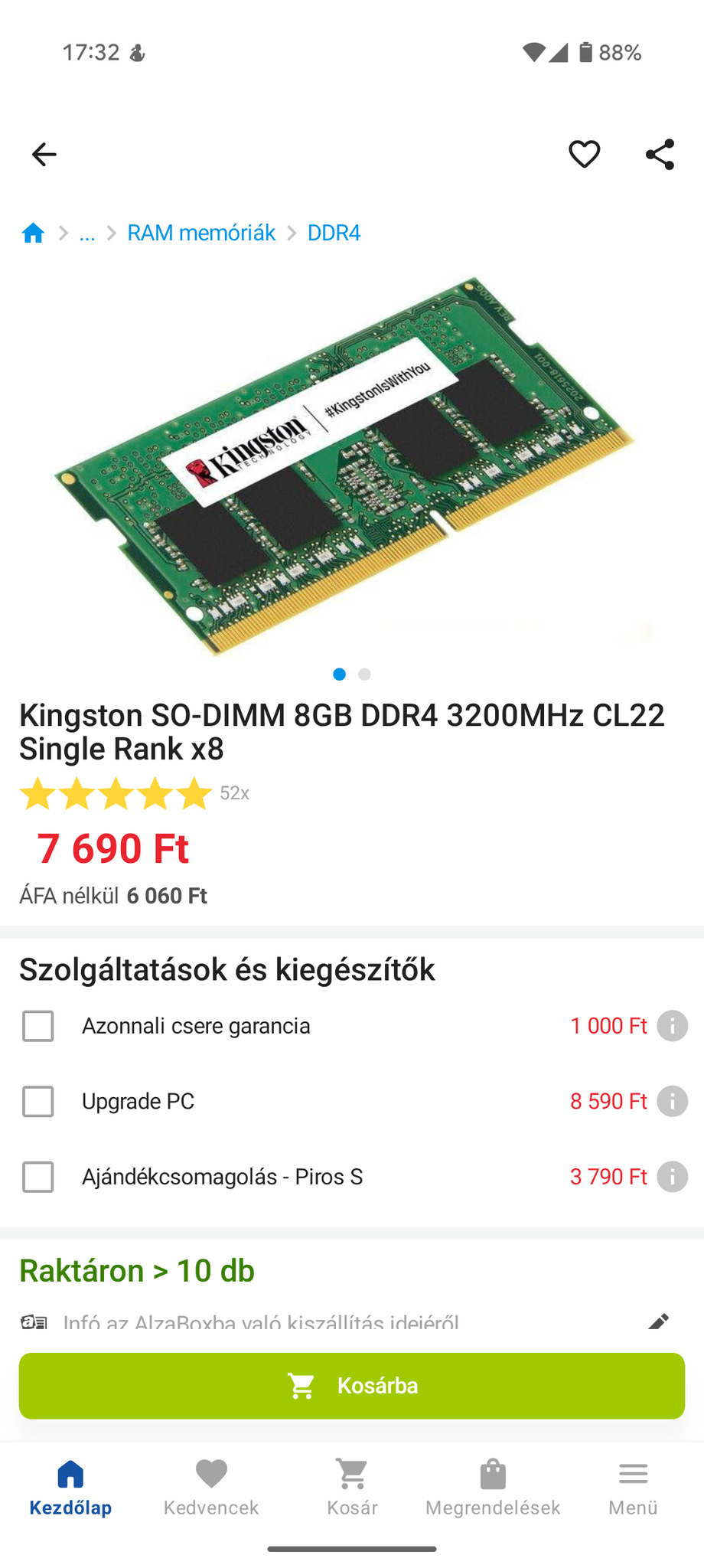Viewport: 704px width, 1568px height.
Task: Open the home breadcrumb icon
Action: coord(33,233)
